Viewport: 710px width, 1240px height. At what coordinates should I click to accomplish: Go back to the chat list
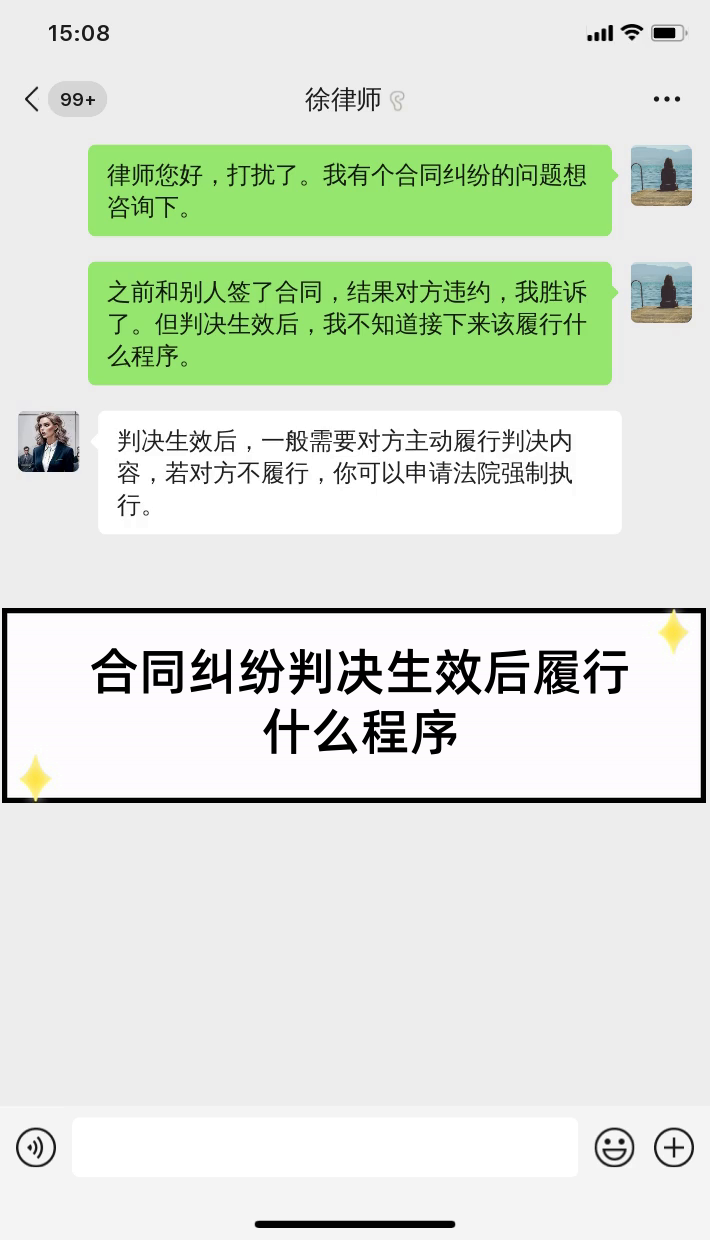pos(32,99)
